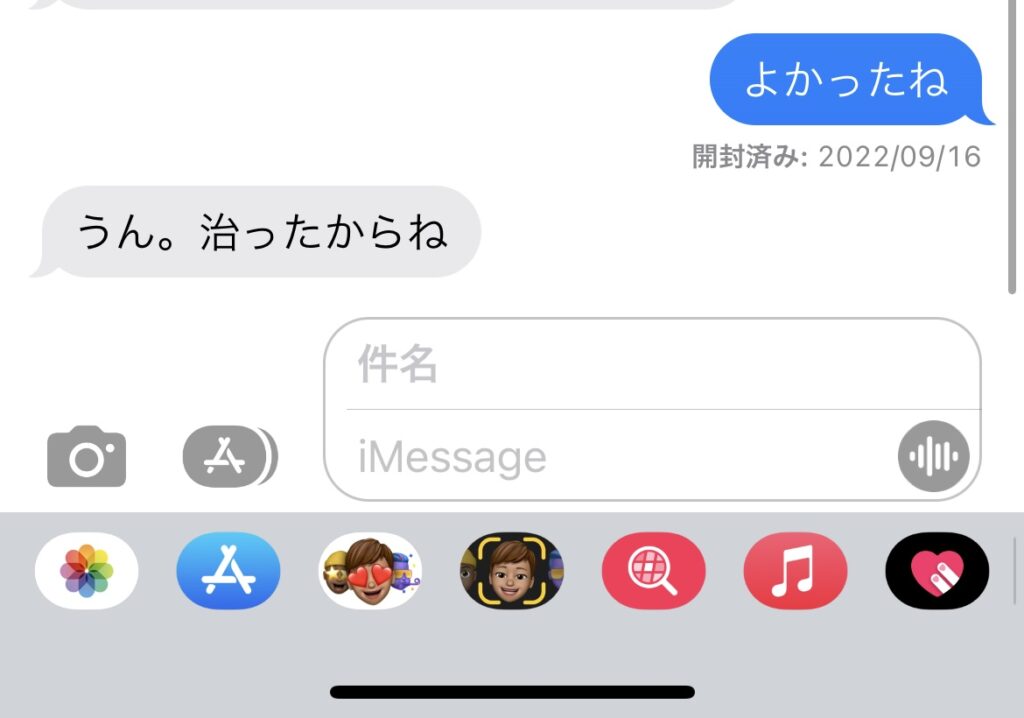Open the #images search app
The height and width of the screenshot is (718, 1024).
(653, 572)
